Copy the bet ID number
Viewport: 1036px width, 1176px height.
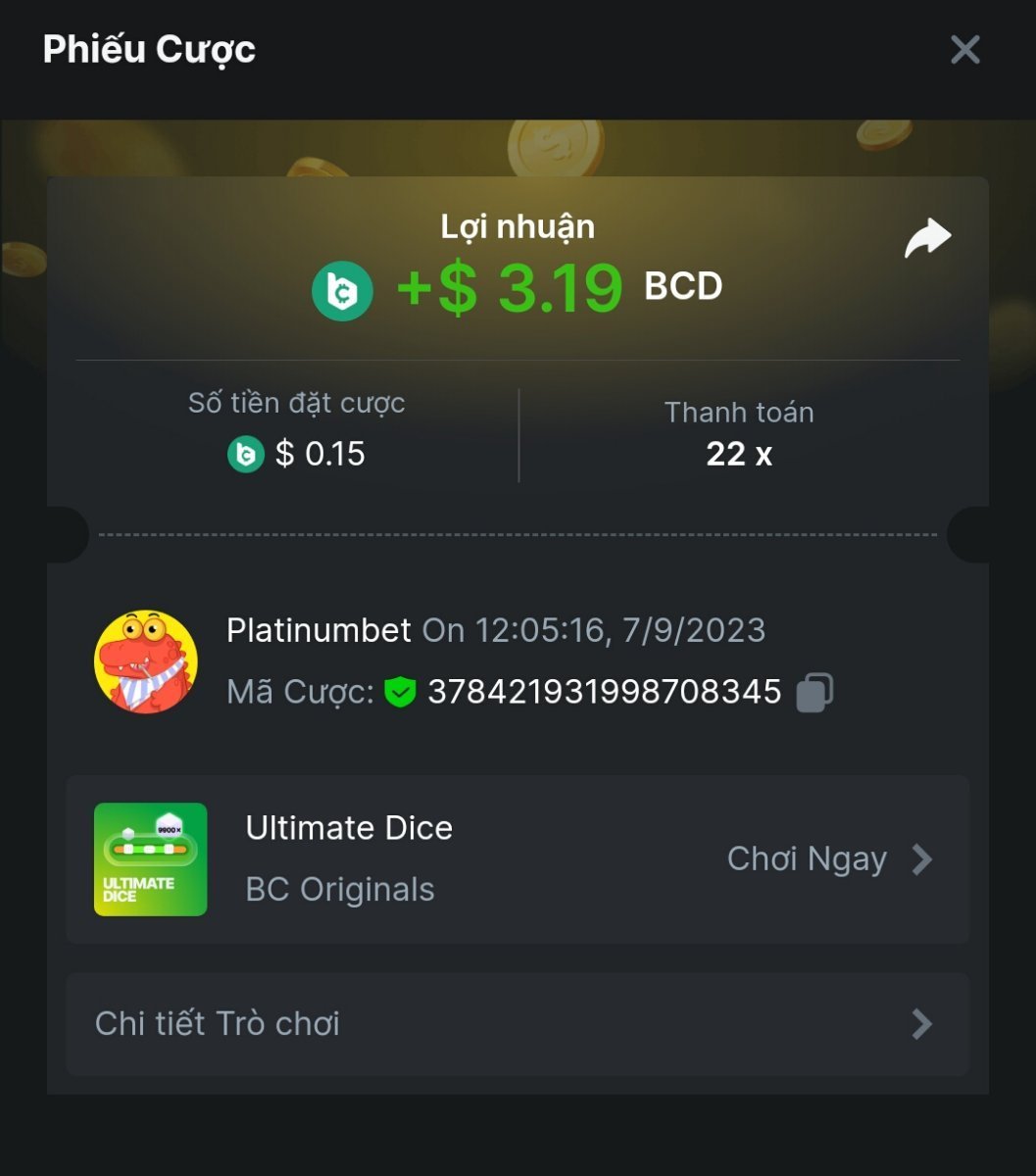814,692
